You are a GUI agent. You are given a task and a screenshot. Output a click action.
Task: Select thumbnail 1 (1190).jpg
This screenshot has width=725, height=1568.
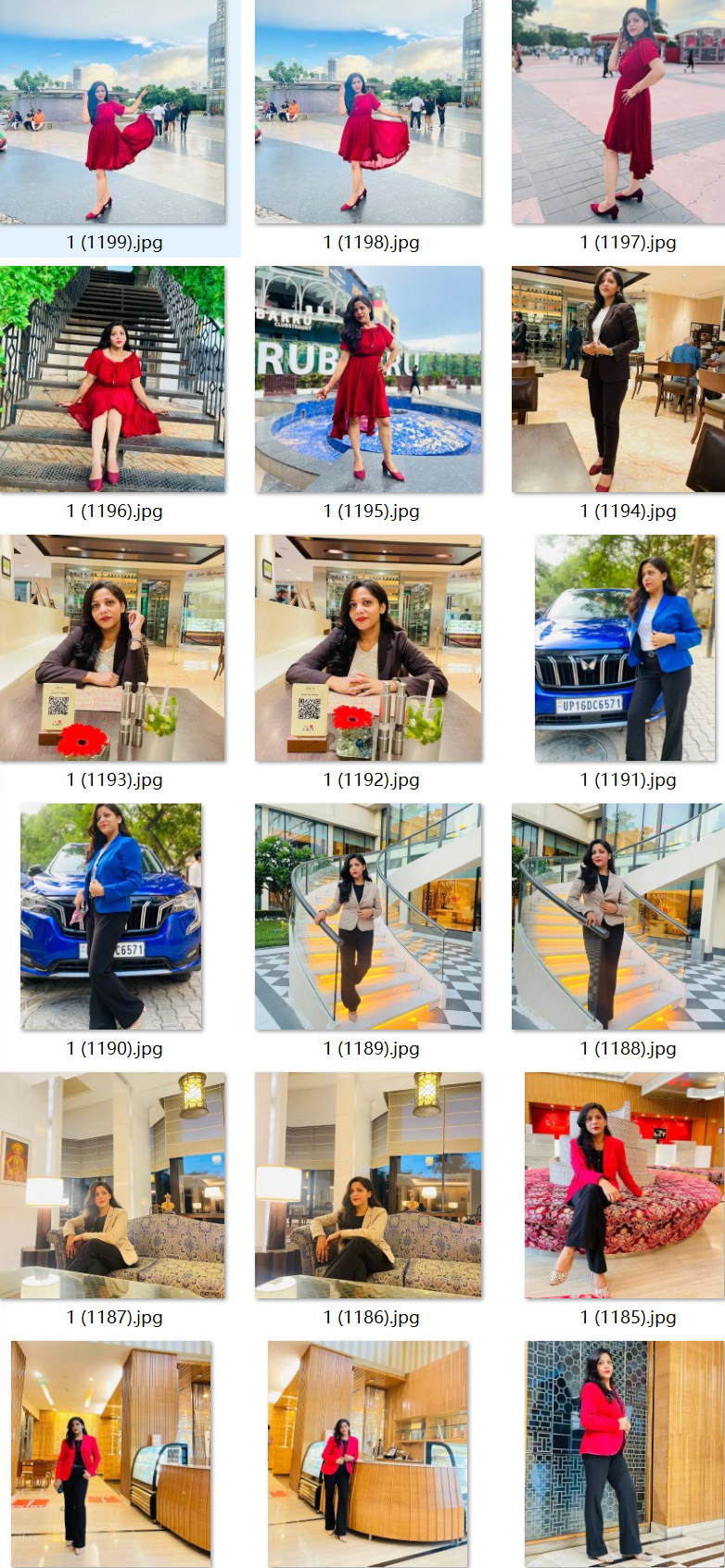[111, 917]
